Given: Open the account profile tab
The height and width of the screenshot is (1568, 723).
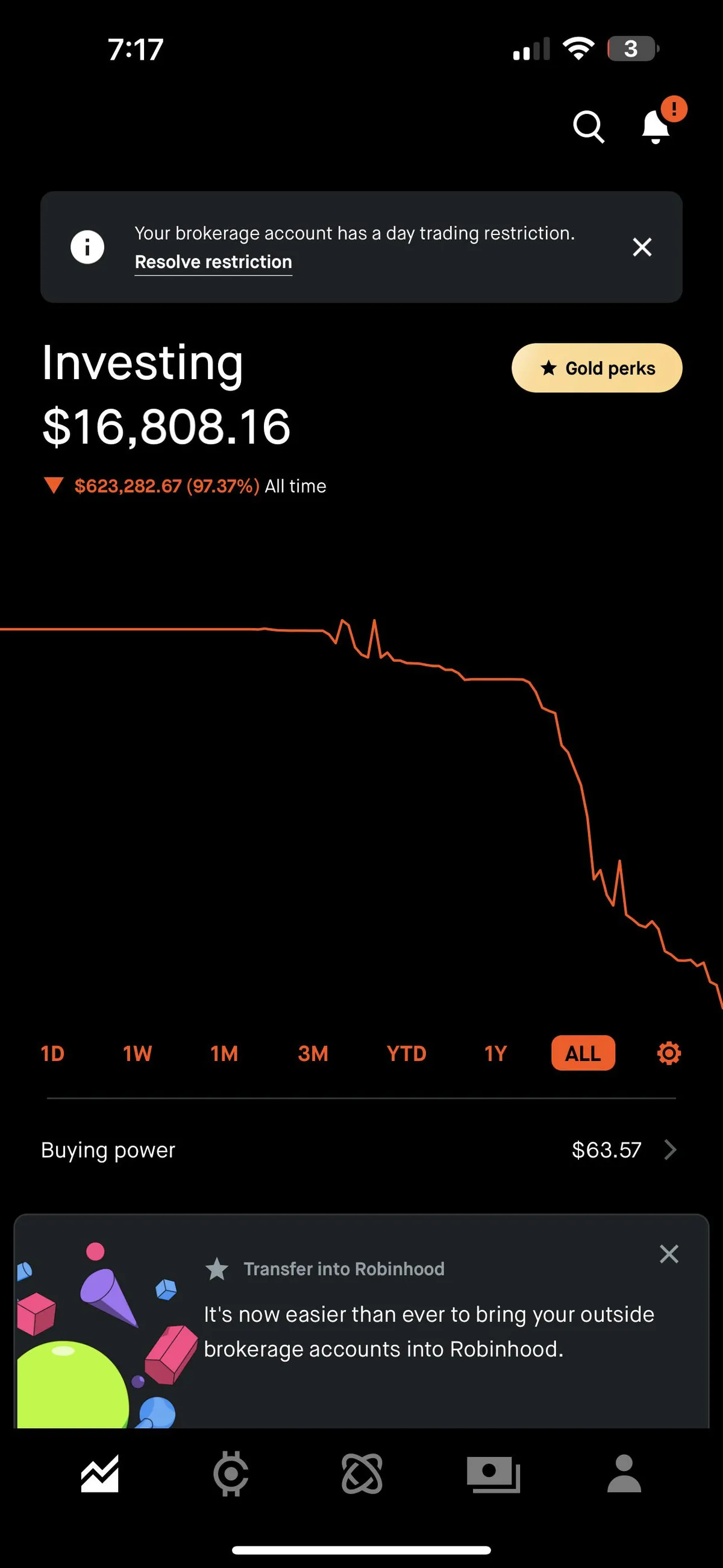Looking at the screenshot, I should [624, 1475].
